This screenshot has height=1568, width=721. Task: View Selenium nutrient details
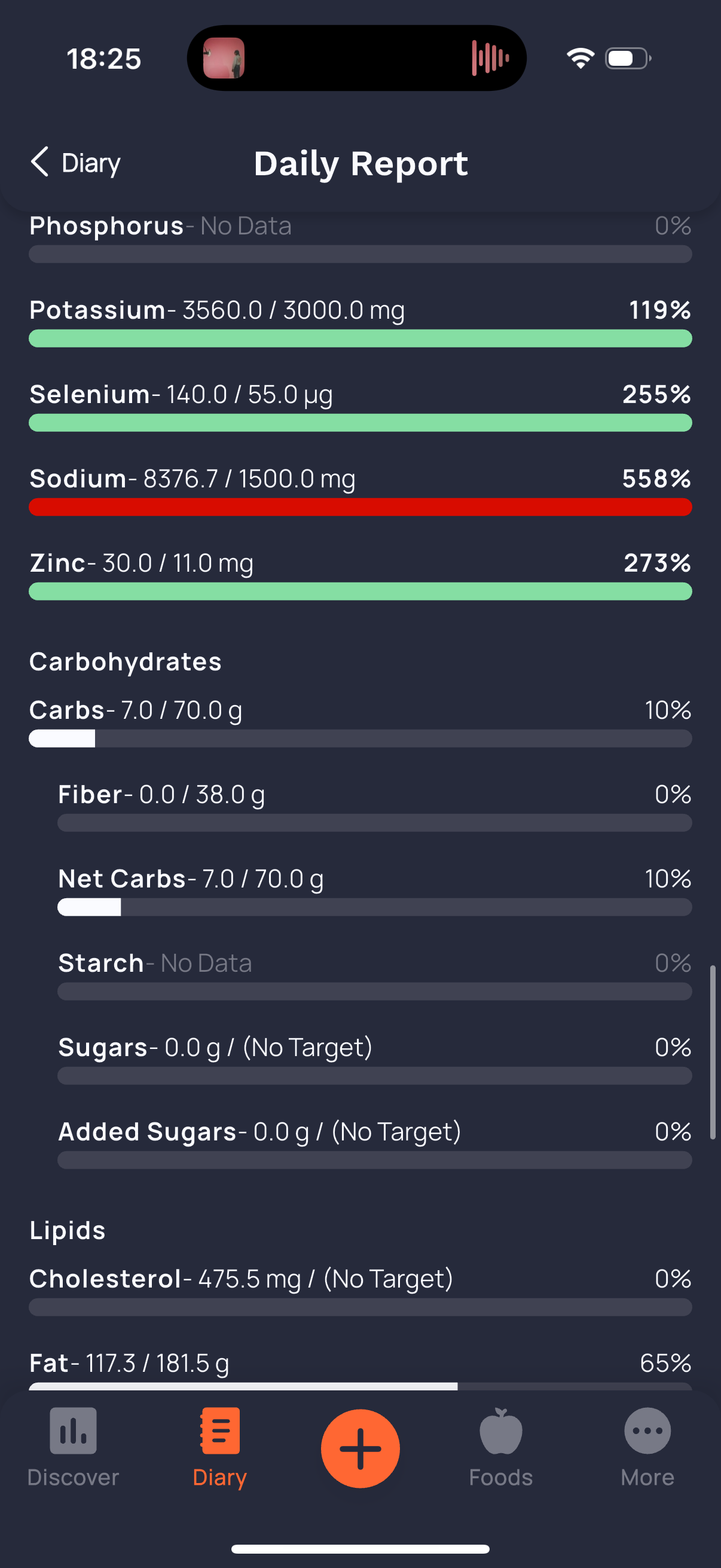(x=360, y=406)
